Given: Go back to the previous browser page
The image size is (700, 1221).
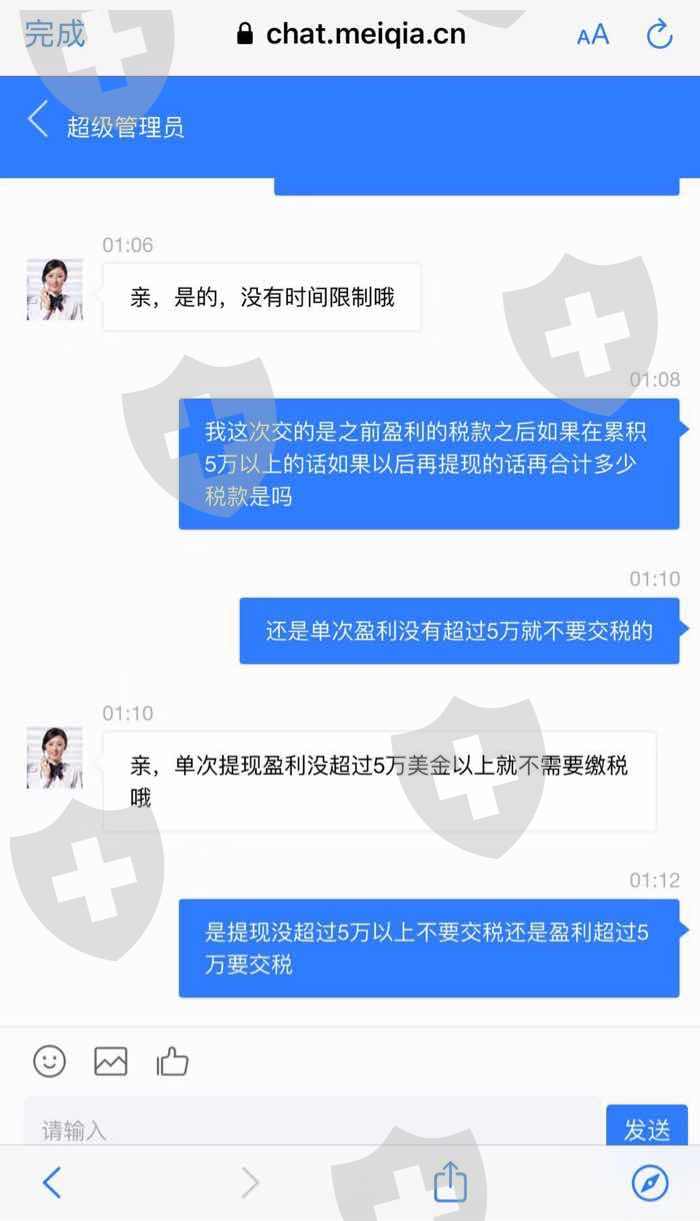Looking at the screenshot, I should tap(52, 1183).
